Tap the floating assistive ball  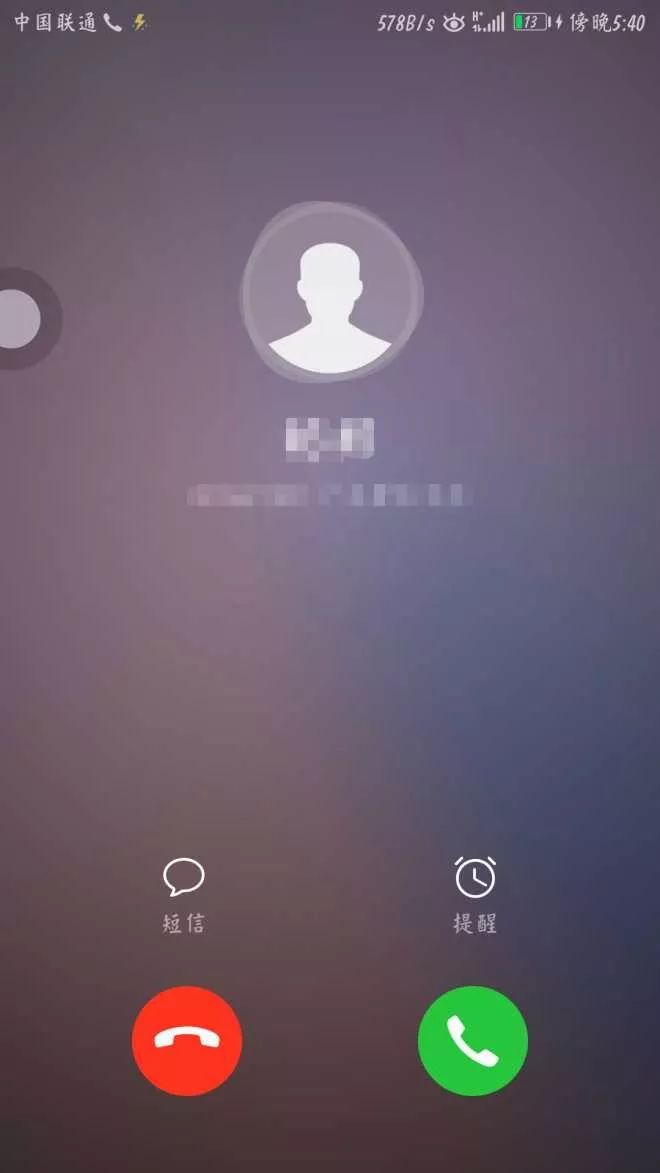17,319
